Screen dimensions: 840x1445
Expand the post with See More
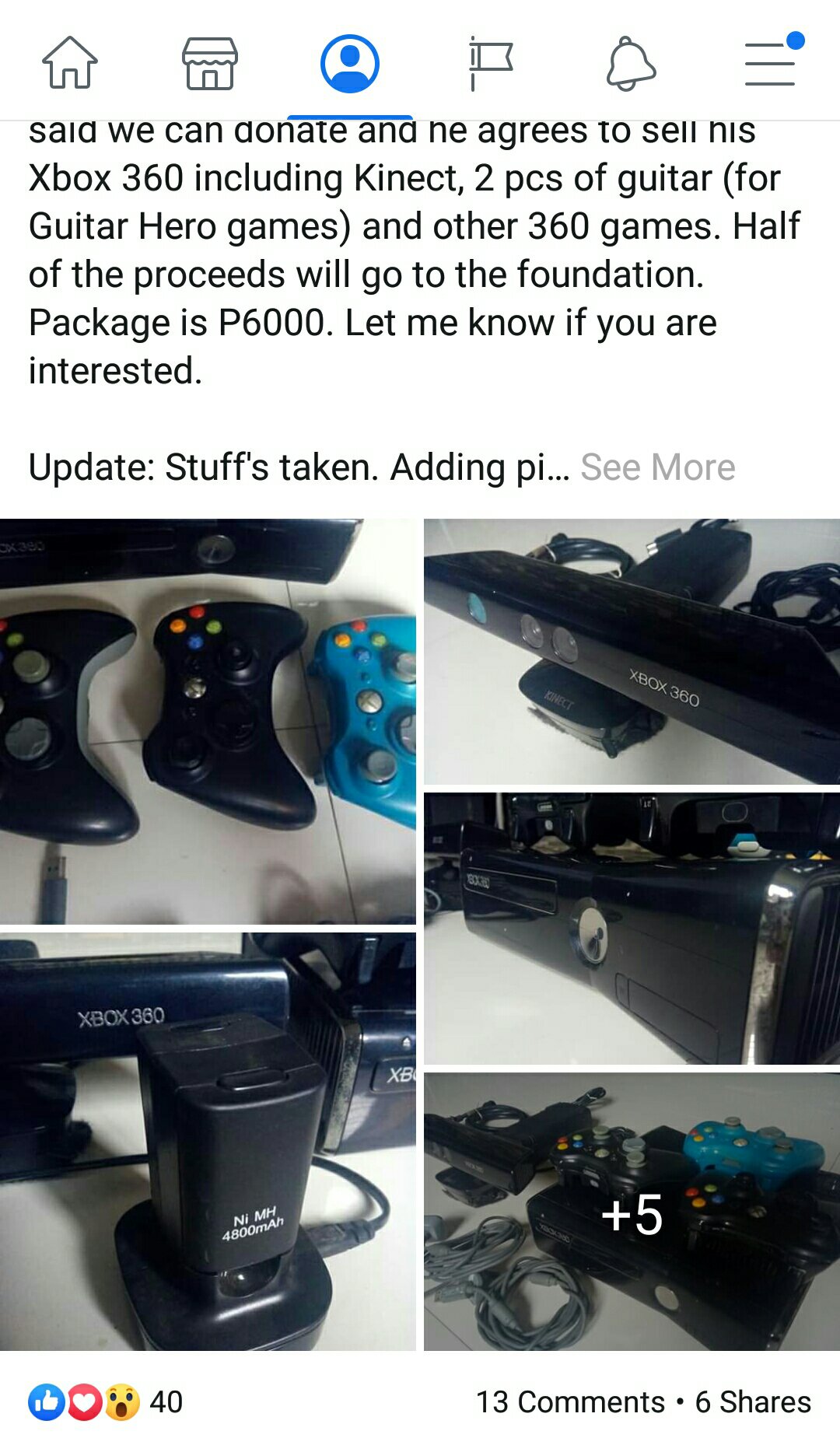tap(657, 467)
